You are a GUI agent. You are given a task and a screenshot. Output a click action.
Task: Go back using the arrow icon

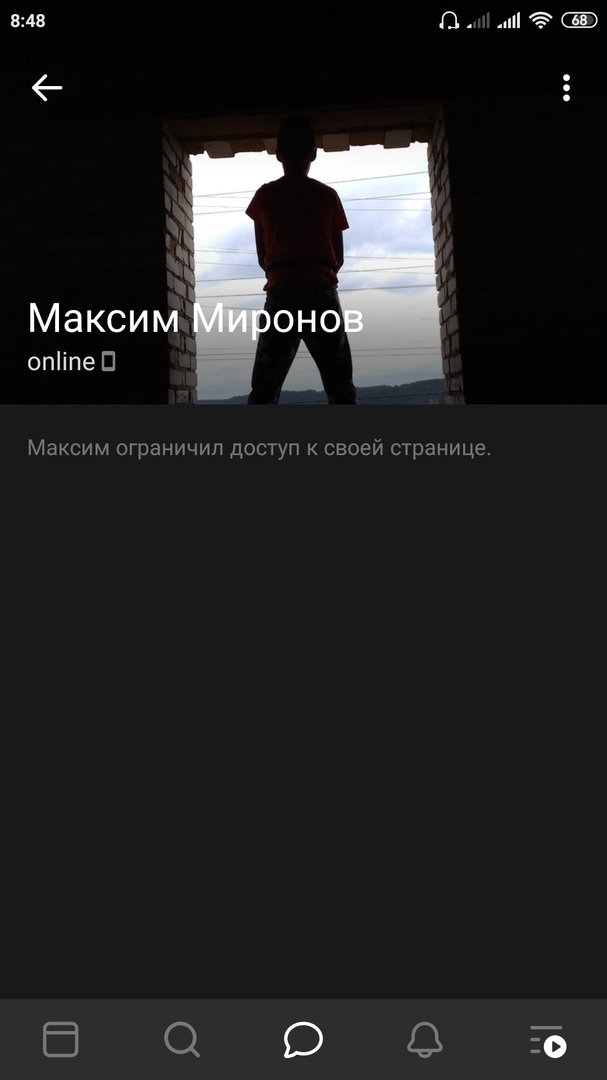click(46, 88)
